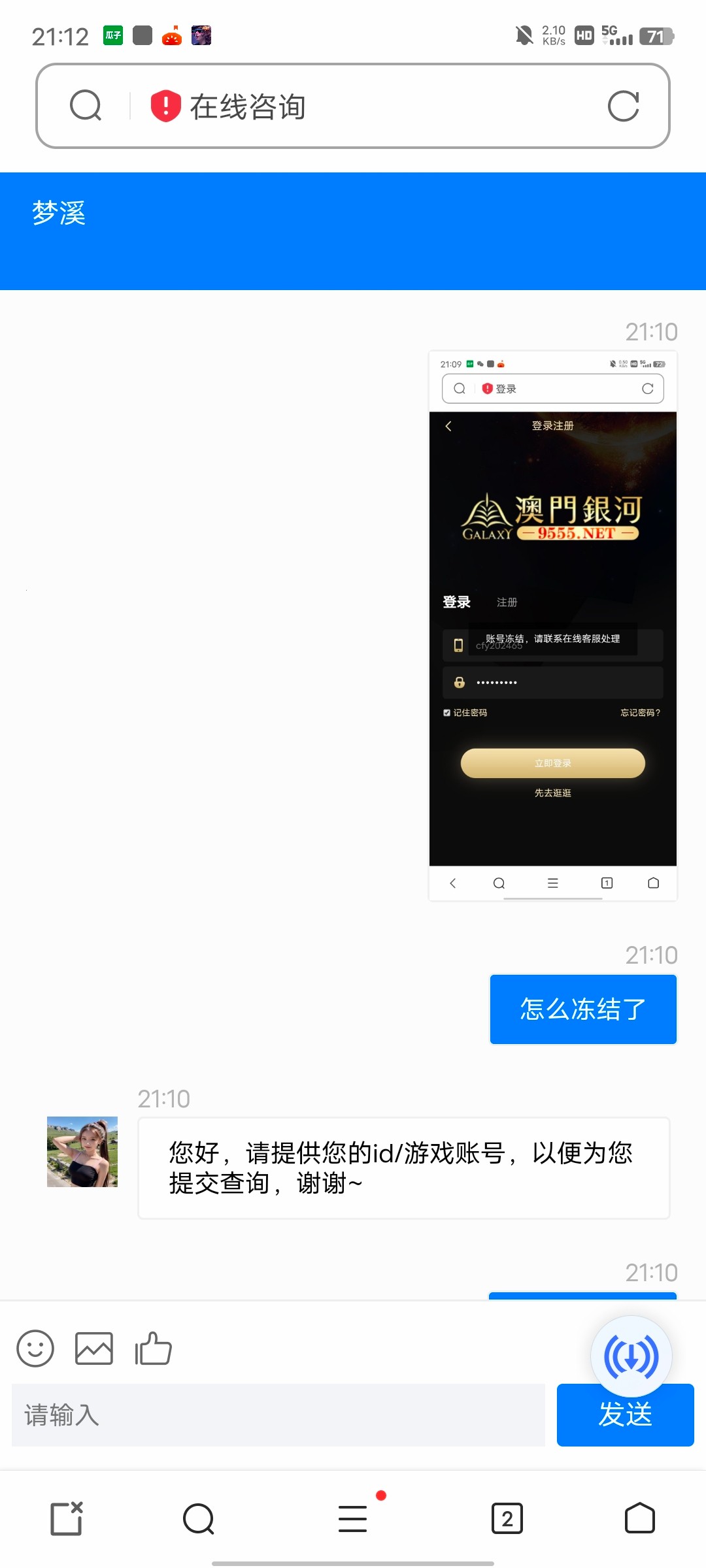
Task: Switch to the 注册 tab
Action: point(507,602)
